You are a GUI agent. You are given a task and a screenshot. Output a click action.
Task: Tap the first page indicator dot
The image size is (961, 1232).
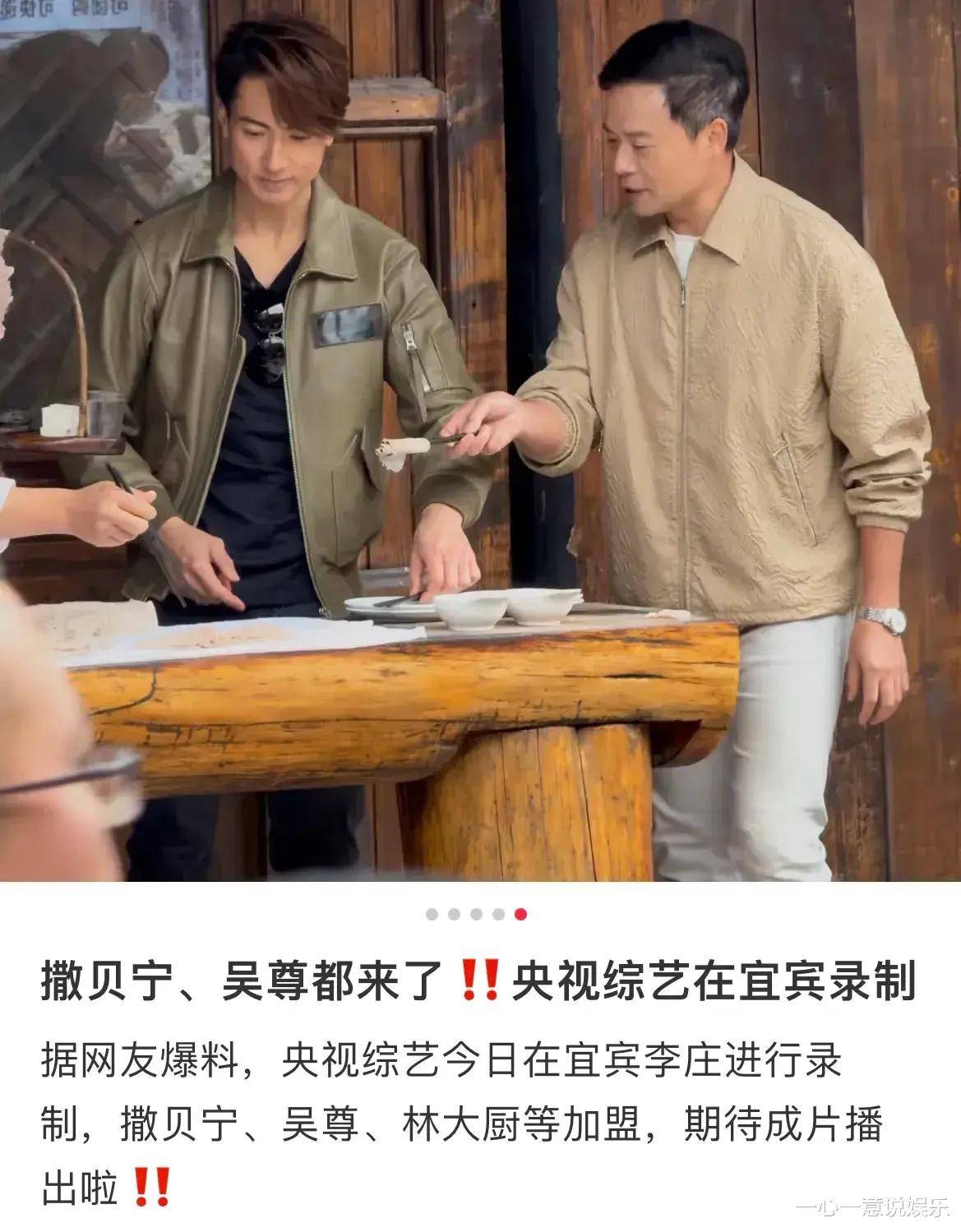[432, 914]
